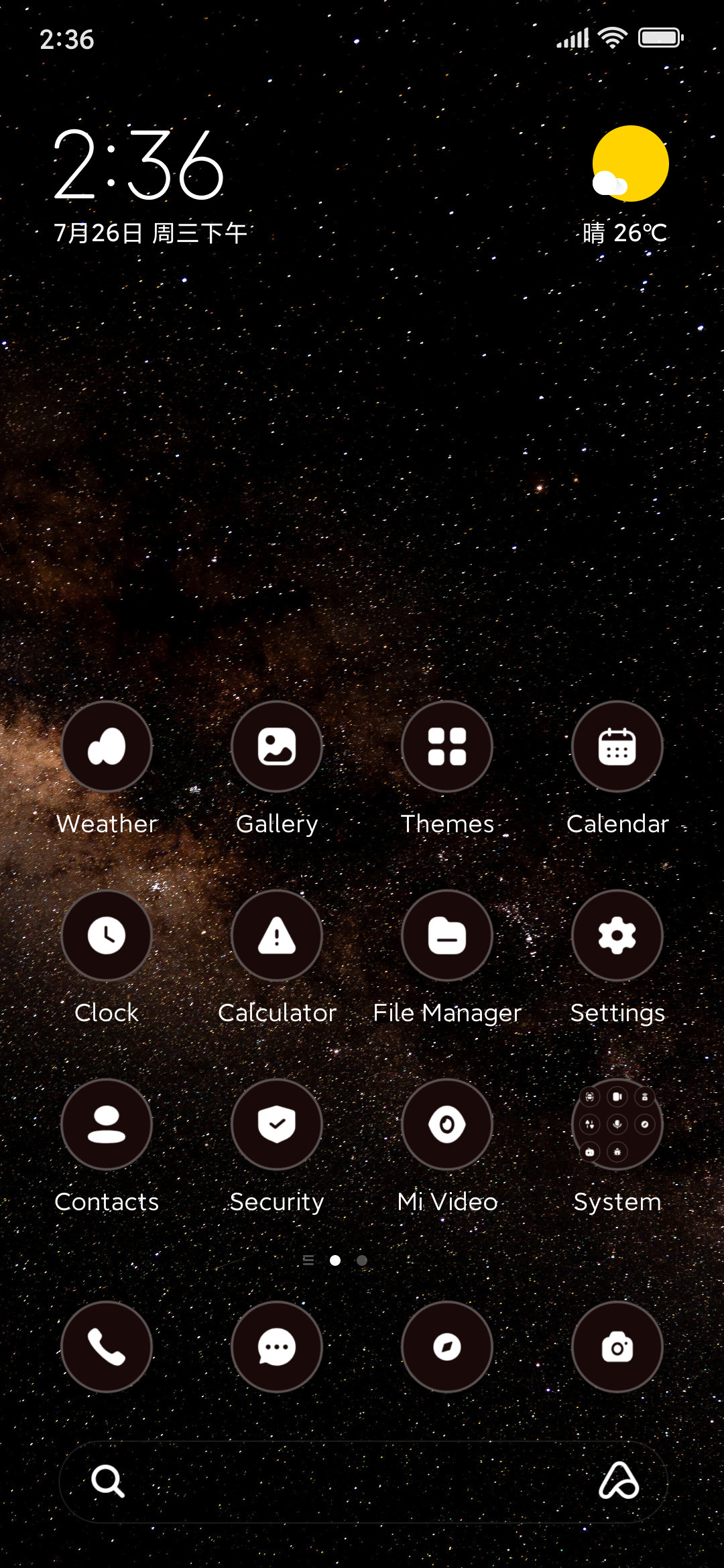Open the weather widget showing 26℃
The width and height of the screenshot is (724, 1568).
(x=626, y=186)
